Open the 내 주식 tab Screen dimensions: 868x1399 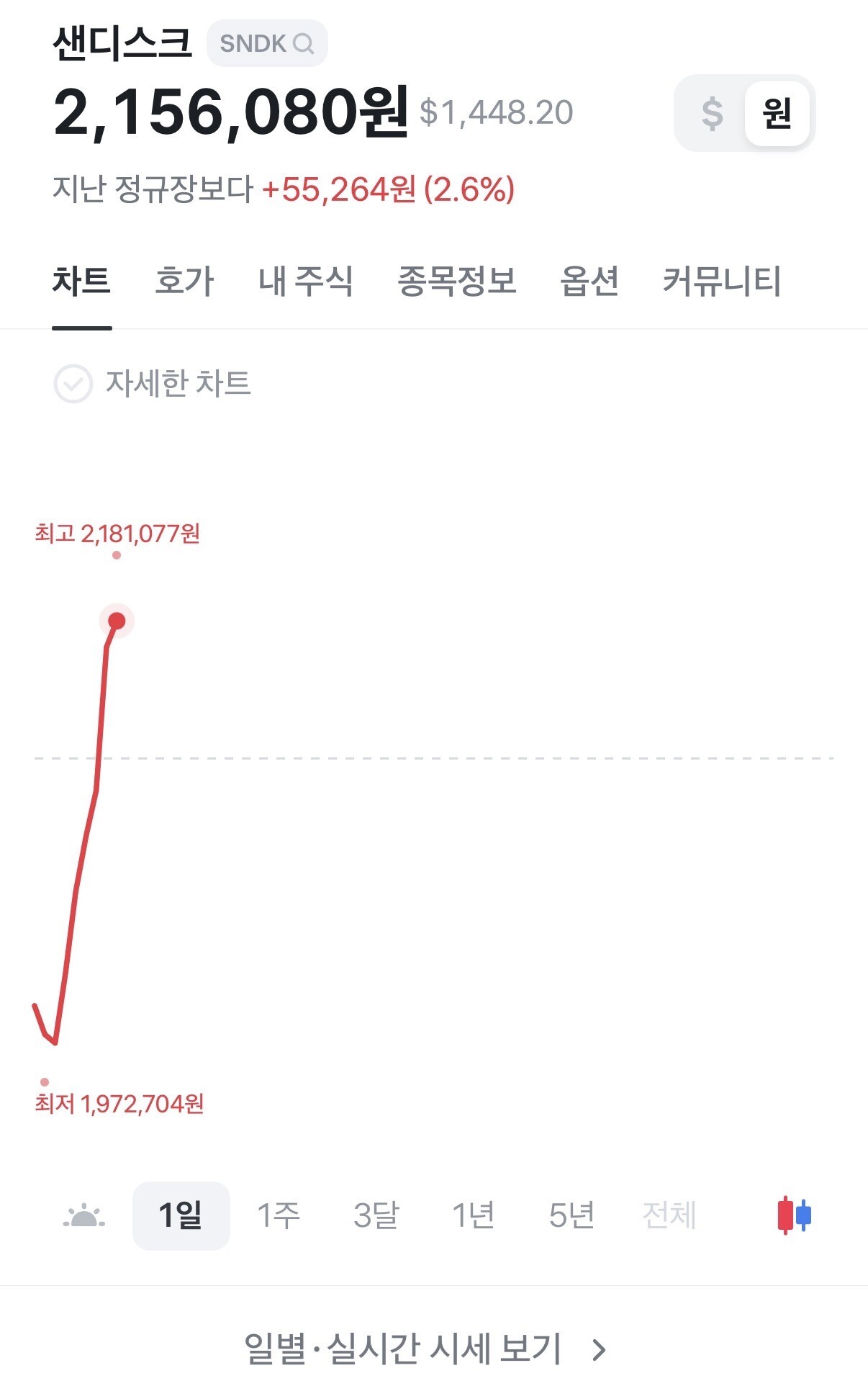click(305, 281)
